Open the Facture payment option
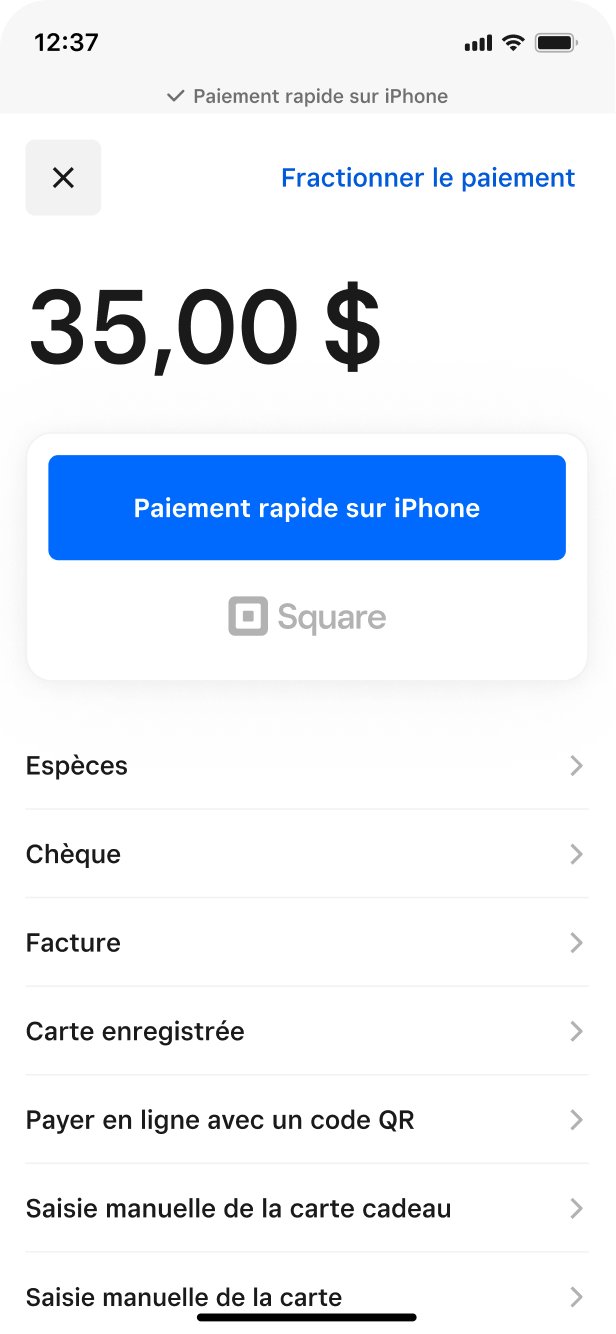Image resolution: width=616 pixels, height=1334 pixels. pyautogui.click(x=306, y=943)
